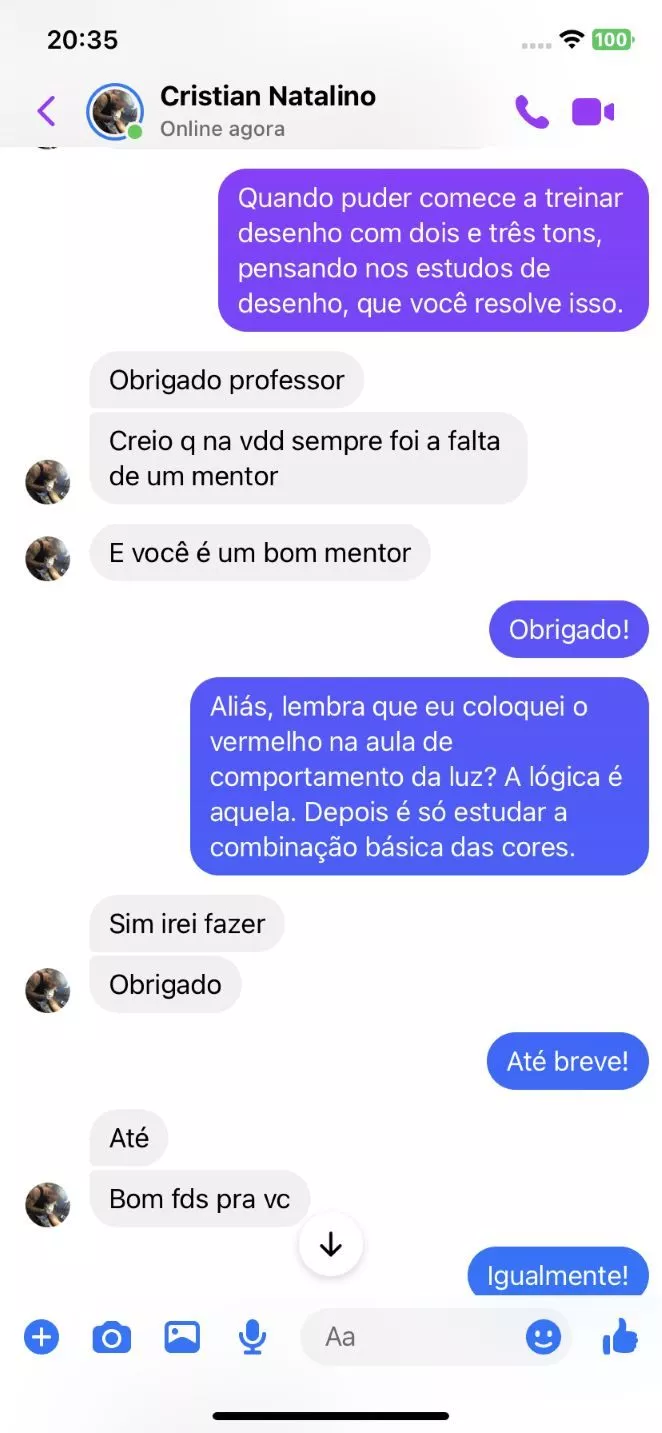The height and width of the screenshot is (1433, 662).
Task: Jump to latest message with down arrow
Action: 330,1245
